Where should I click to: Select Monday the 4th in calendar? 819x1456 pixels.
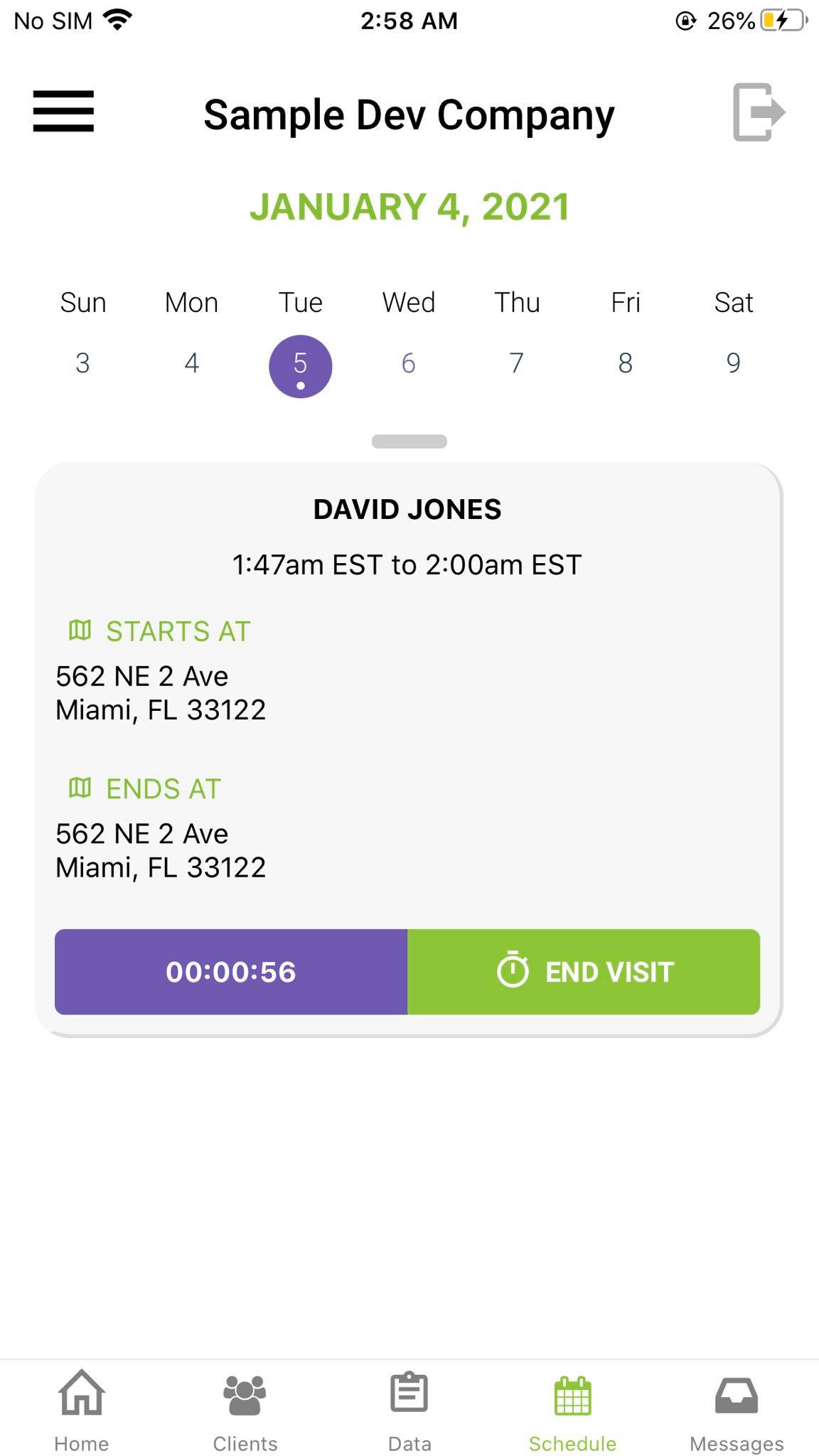click(192, 363)
